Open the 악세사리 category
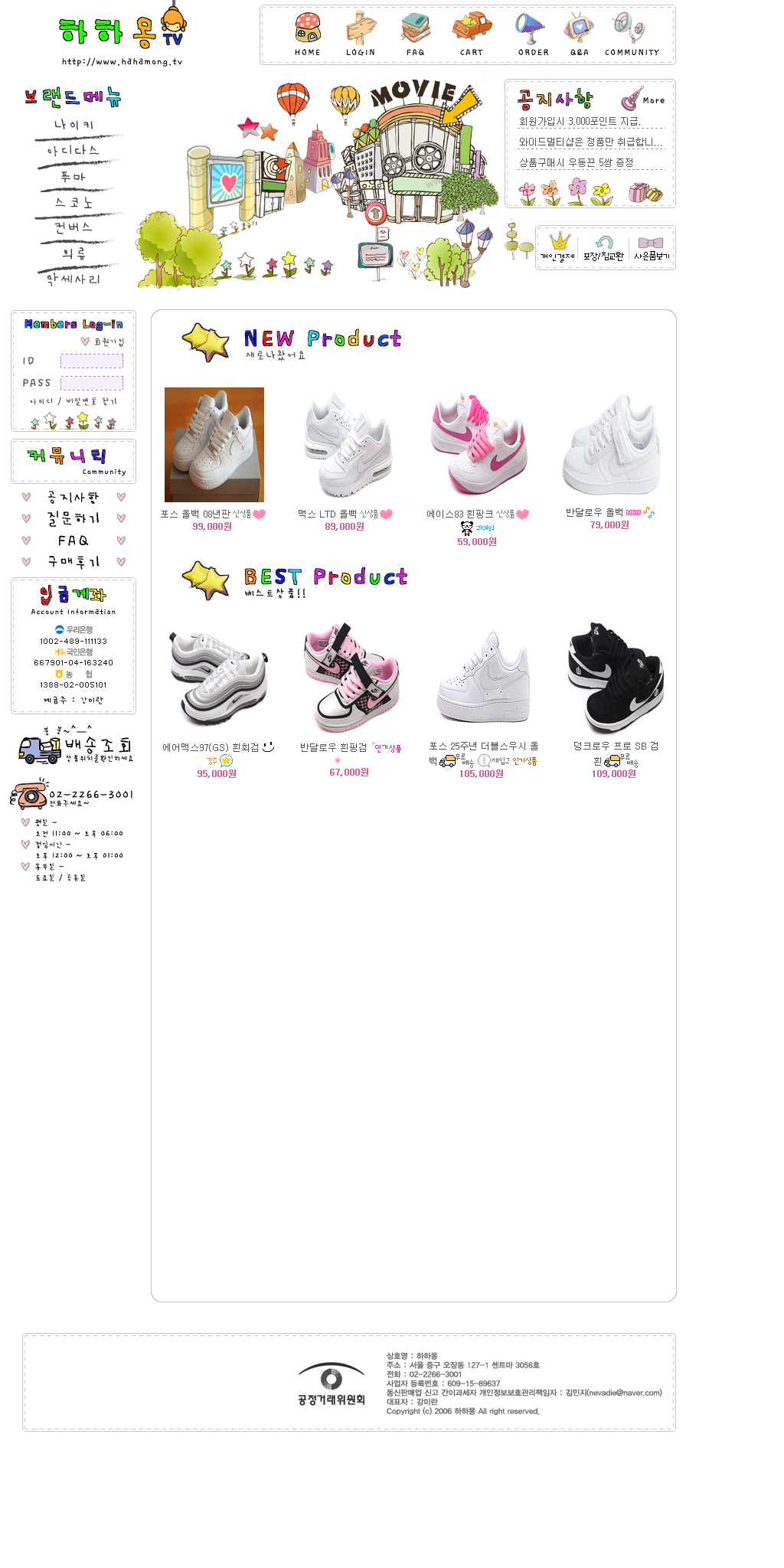This screenshot has width=784, height=1568. (x=73, y=279)
